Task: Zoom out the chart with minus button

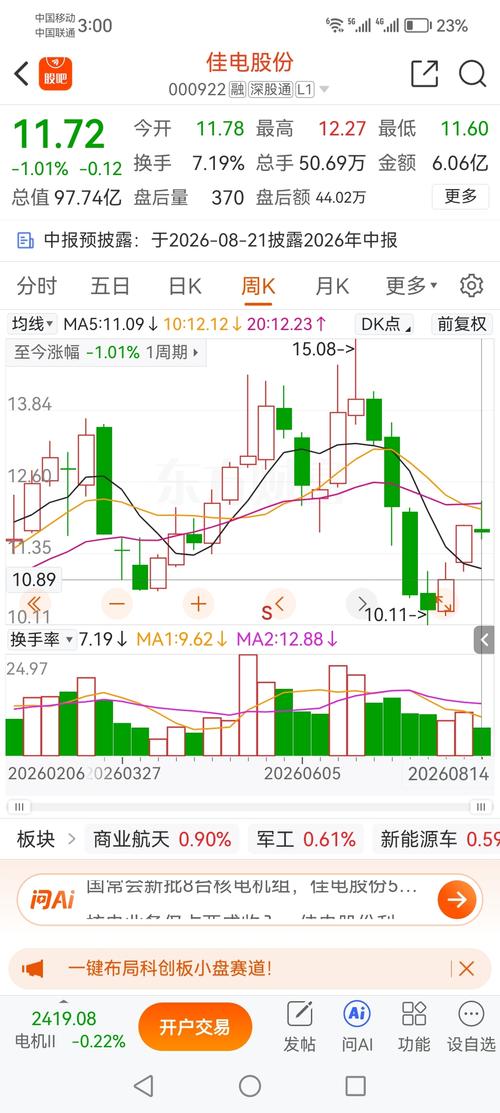Action: (117, 604)
